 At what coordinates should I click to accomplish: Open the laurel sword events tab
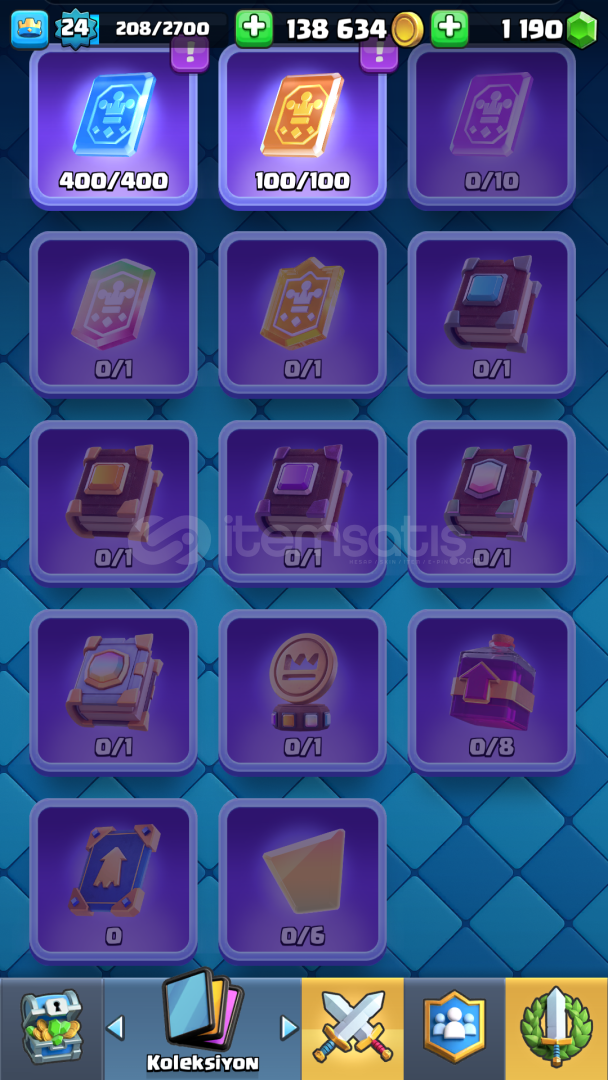pyautogui.click(x=556, y=1029)
